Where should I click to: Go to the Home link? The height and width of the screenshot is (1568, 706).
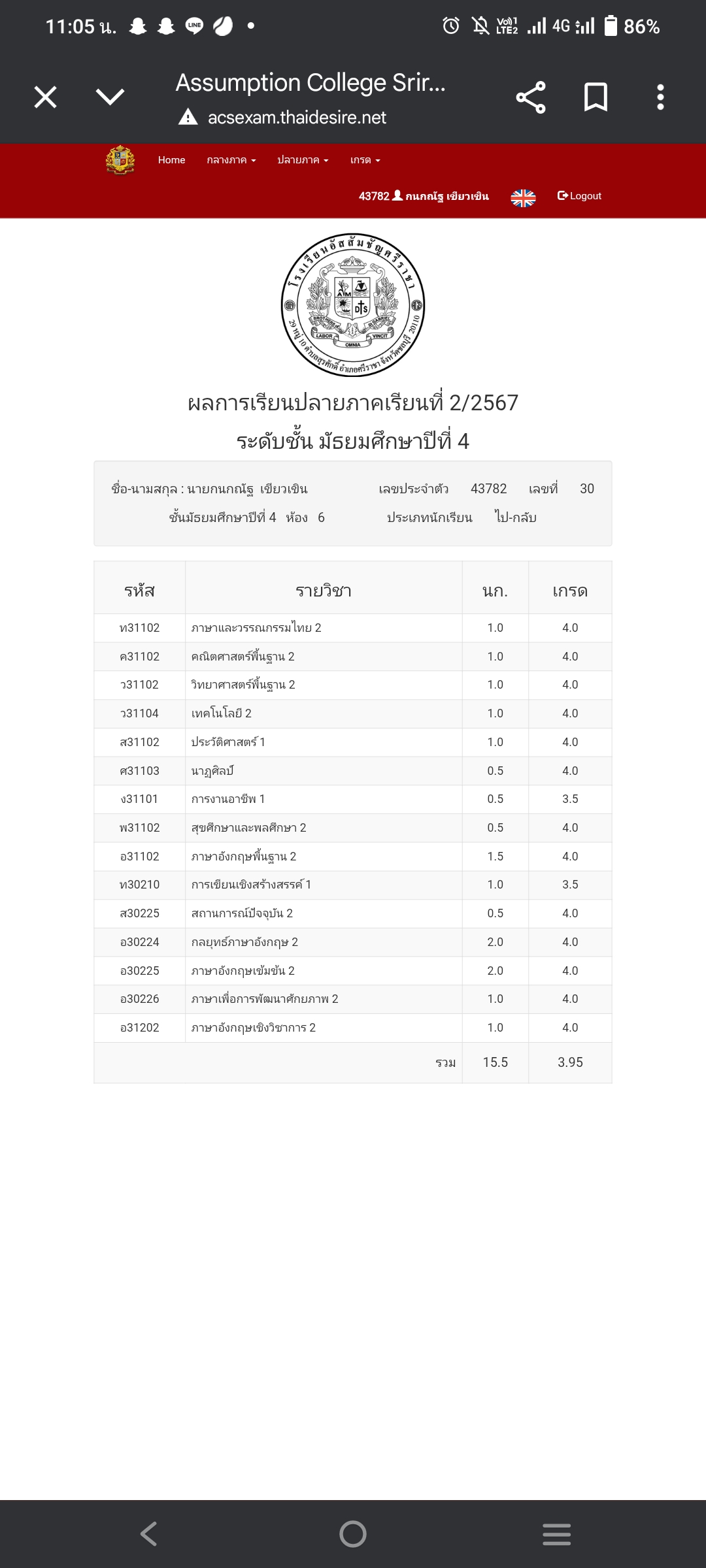pos(171,160)
